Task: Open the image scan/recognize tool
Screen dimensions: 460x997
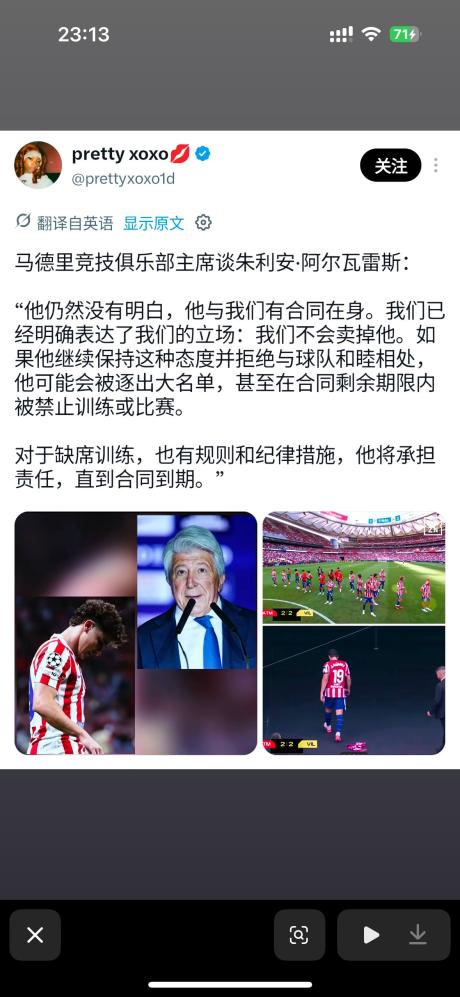Action: (299, 935)
